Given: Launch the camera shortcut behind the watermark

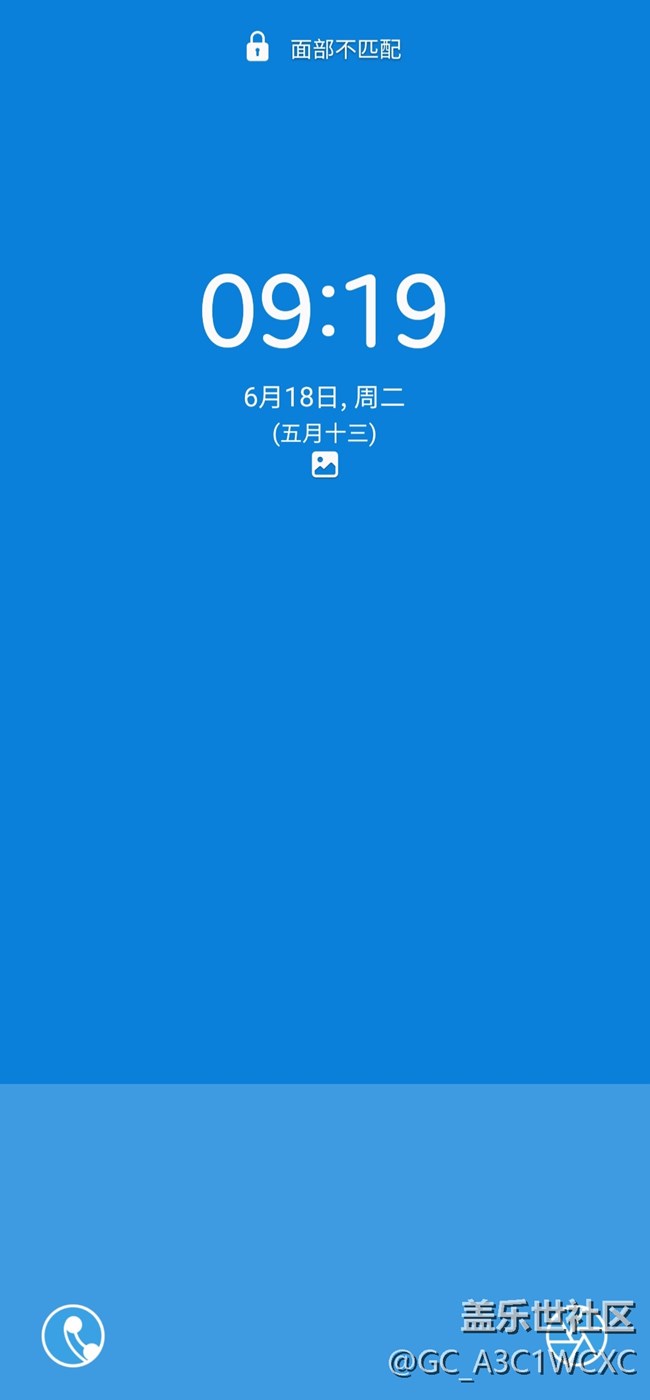Looking at the screenshot, I should (x=577, y=1335).
